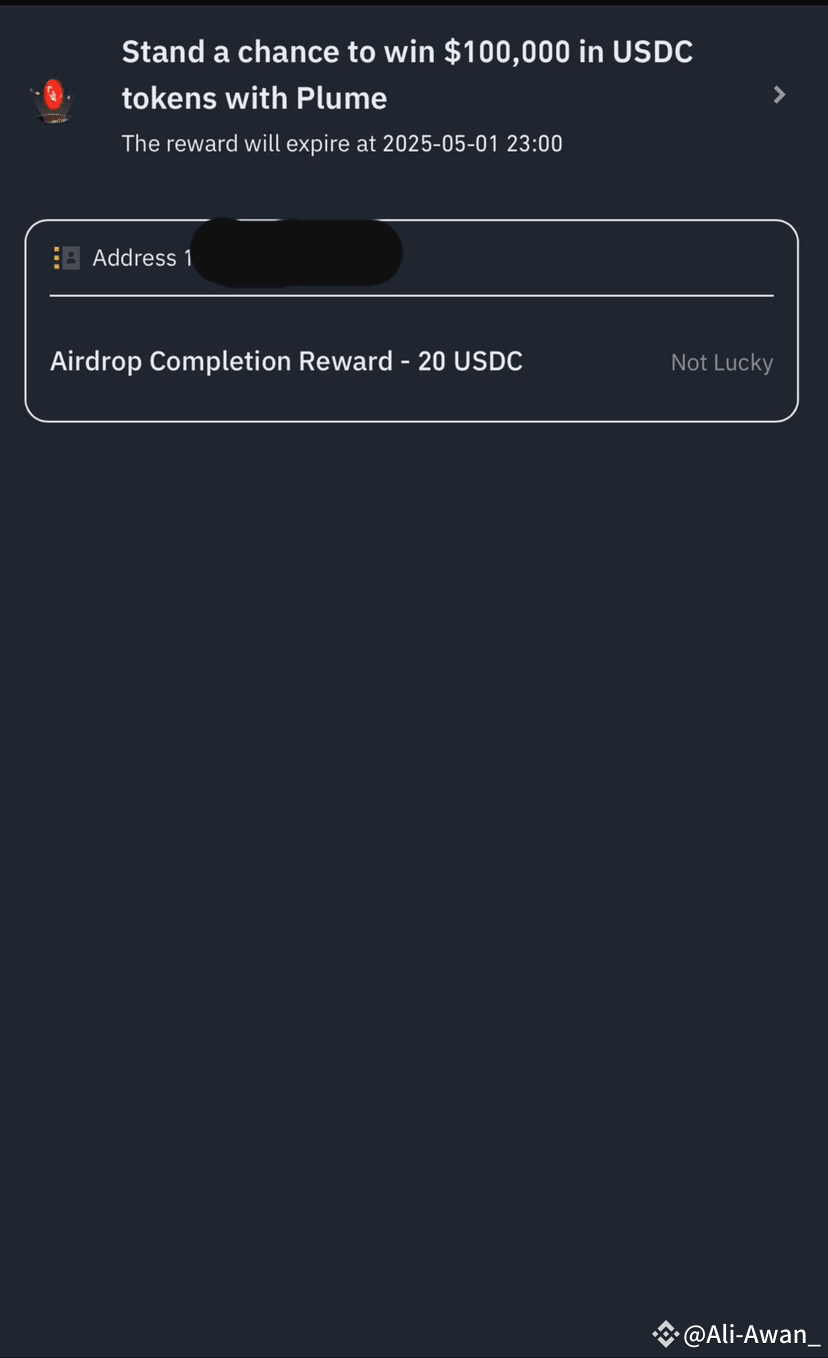828x1358 pixels.
Task: Tap the Binance diamond logo in the watermark
Action: pos(665,1333)
